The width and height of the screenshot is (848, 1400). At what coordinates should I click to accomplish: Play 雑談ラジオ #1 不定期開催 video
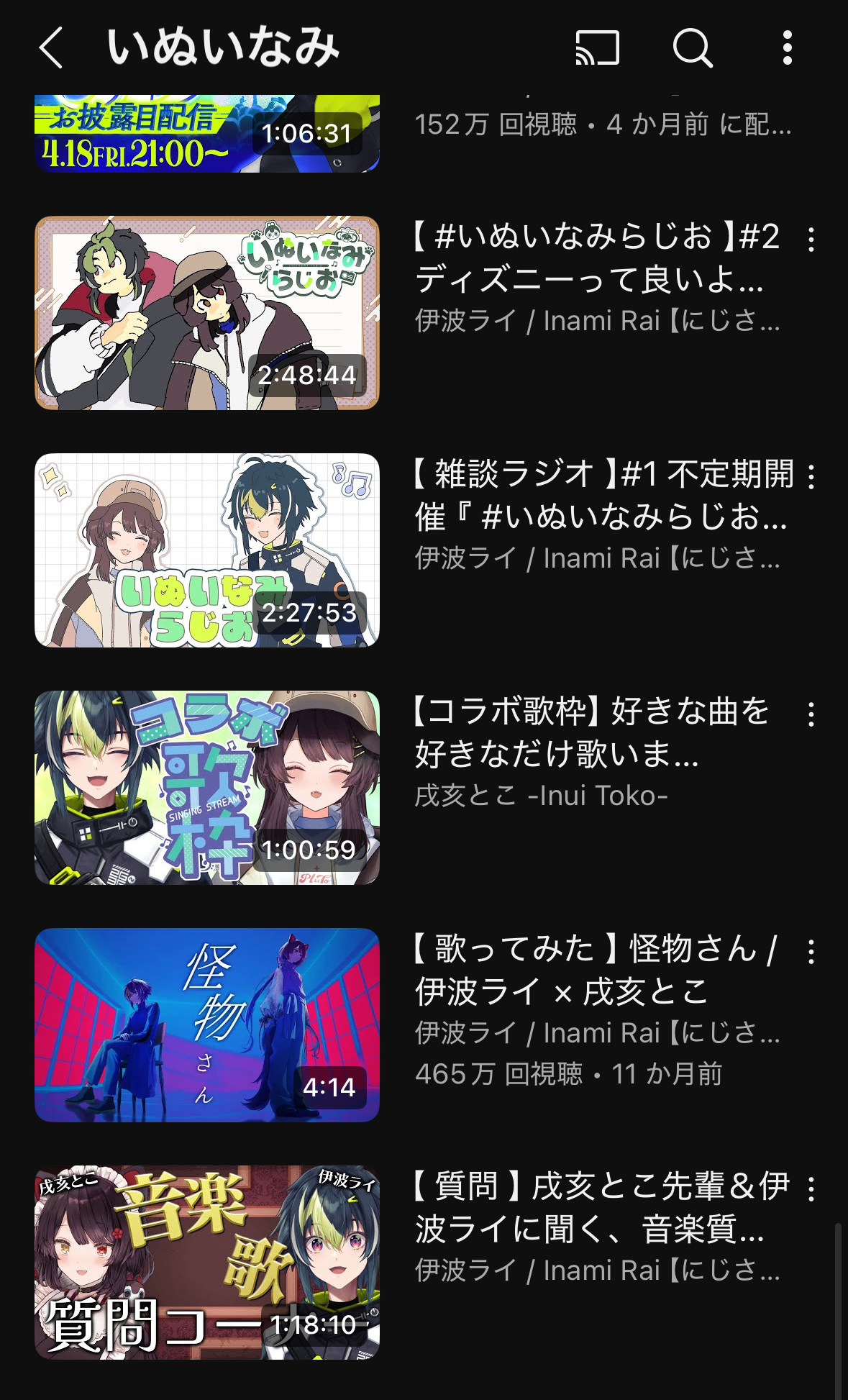(x=207, y=550)
